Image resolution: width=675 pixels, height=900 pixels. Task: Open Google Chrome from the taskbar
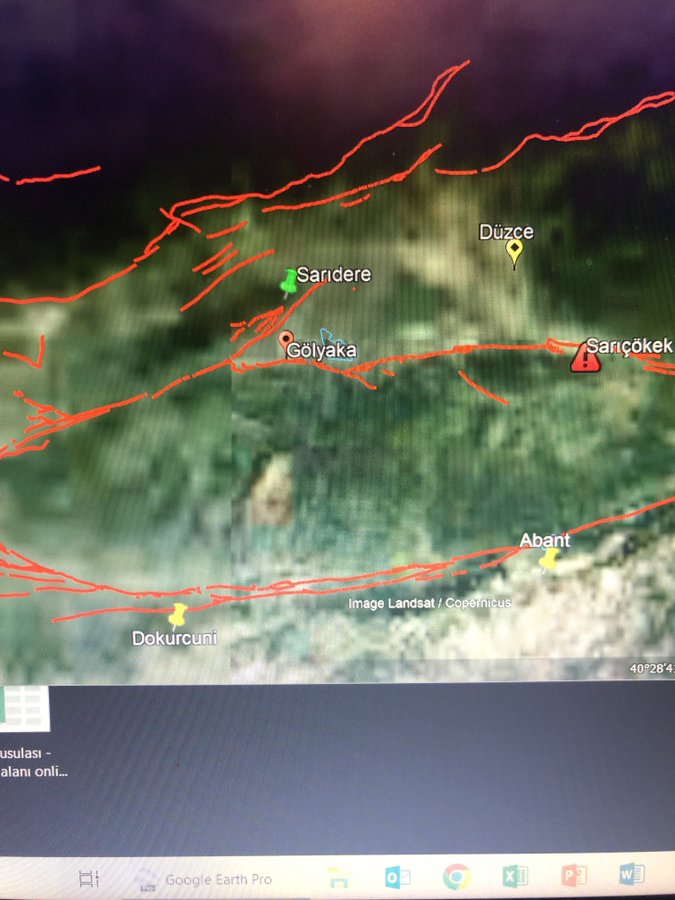pyautogui.click(x=456, y=877)
